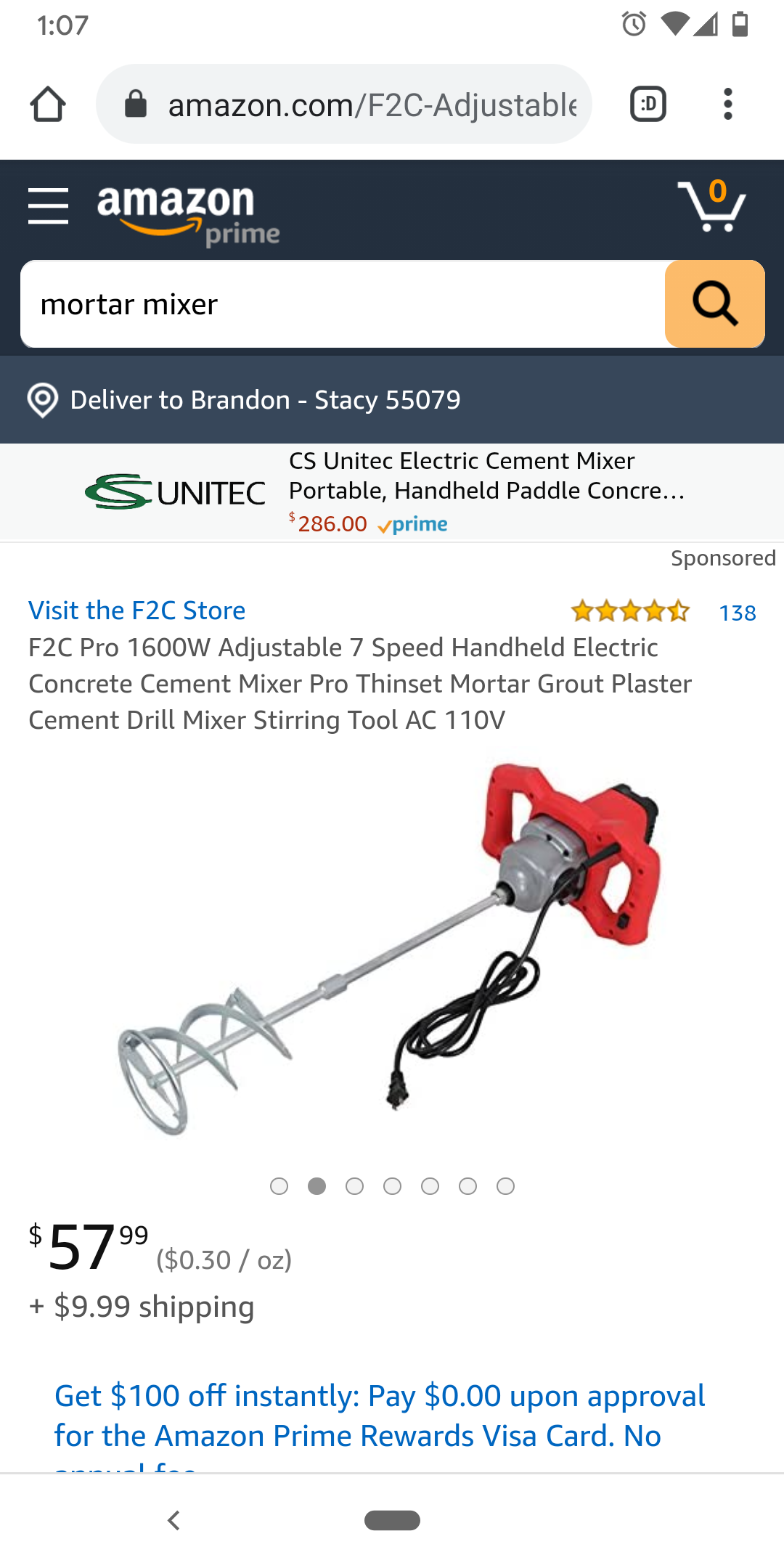The height and width of the screenshot is (1568, 784).
Task: Tap the amazon.com address bar
Action: click(343, 105)
